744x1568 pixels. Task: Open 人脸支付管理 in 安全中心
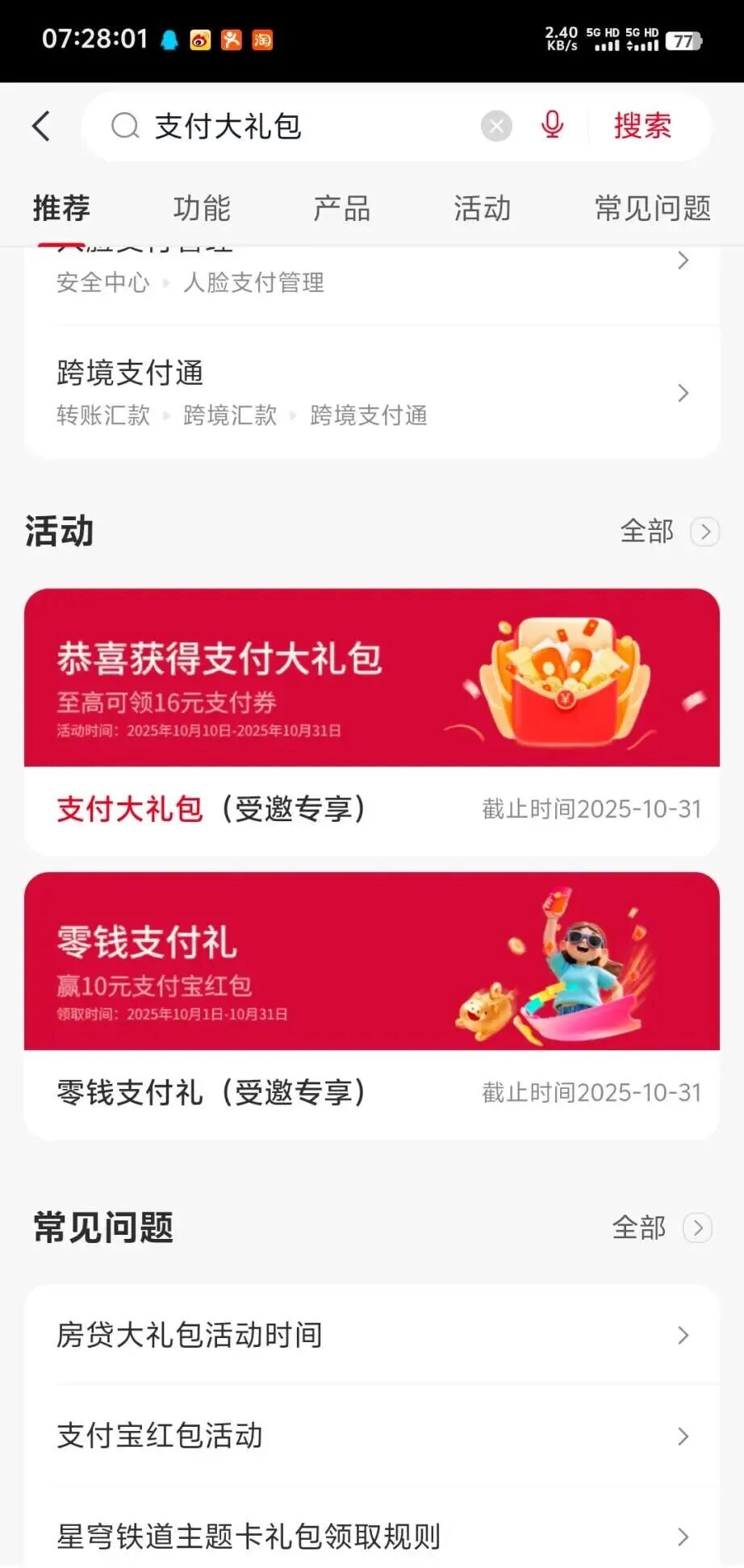pyautogui.click(x=371, y=274)
